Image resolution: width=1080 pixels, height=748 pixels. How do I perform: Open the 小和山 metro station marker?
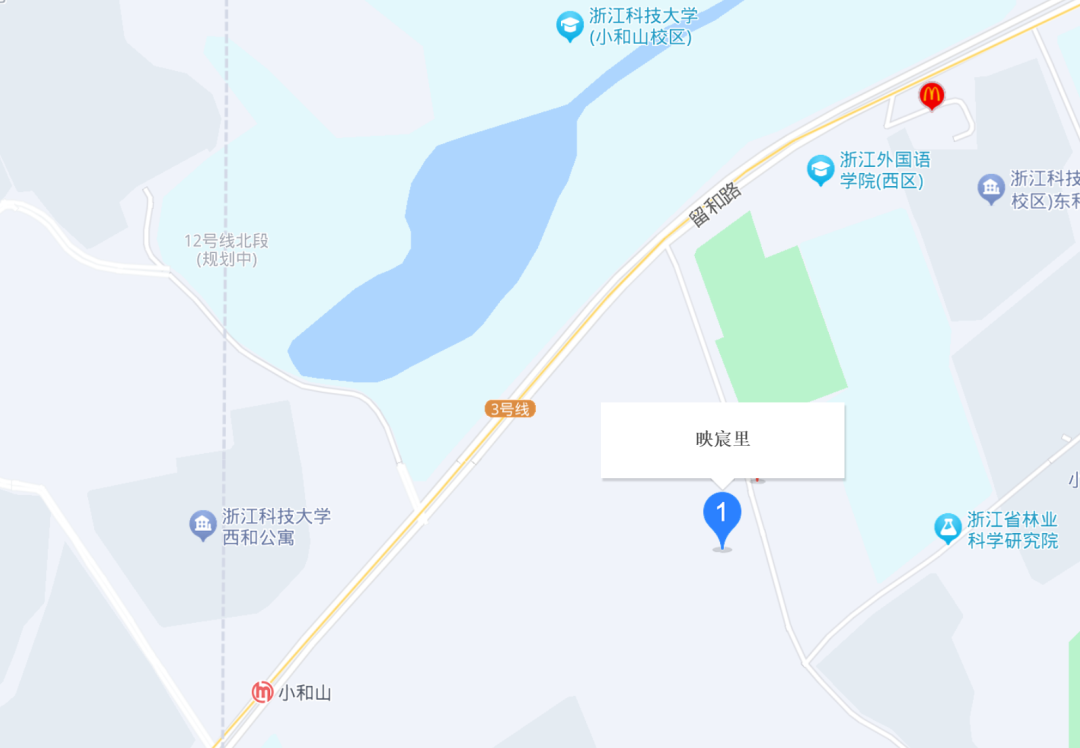click(x=262, y=692)
